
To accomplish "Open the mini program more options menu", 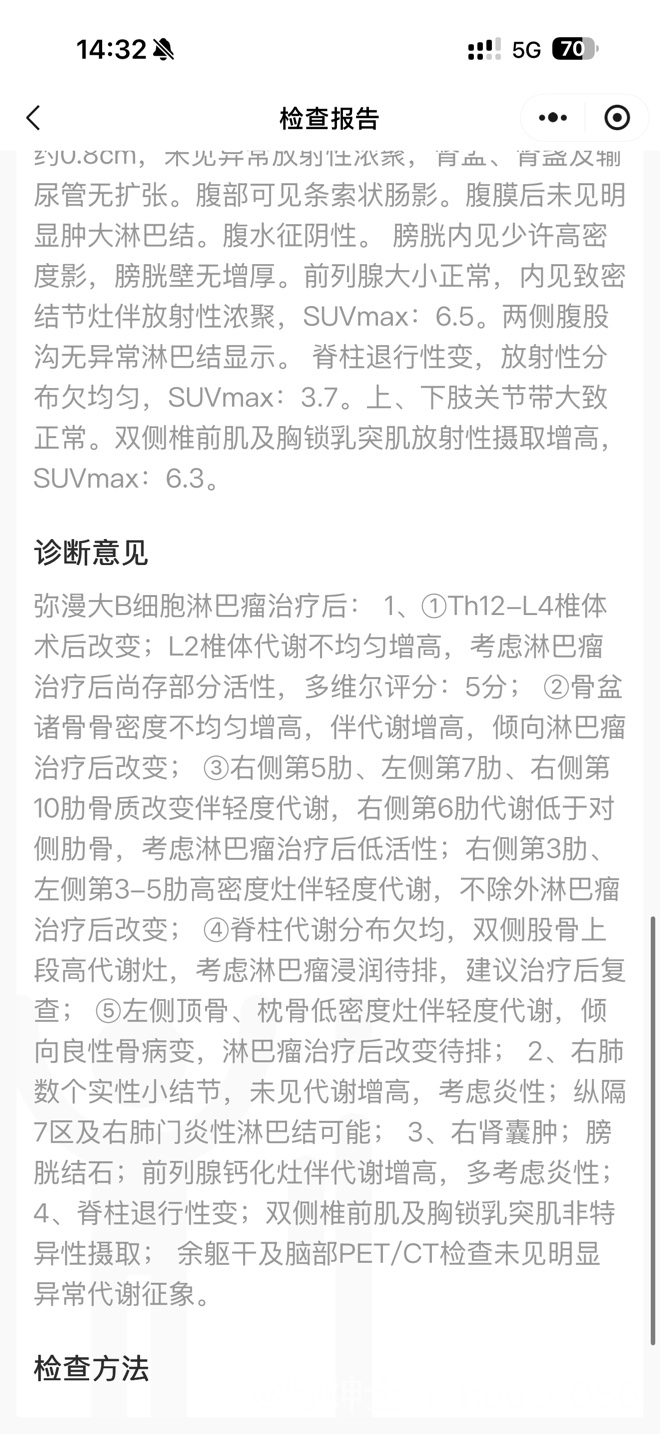I will (x=553, y=118).
